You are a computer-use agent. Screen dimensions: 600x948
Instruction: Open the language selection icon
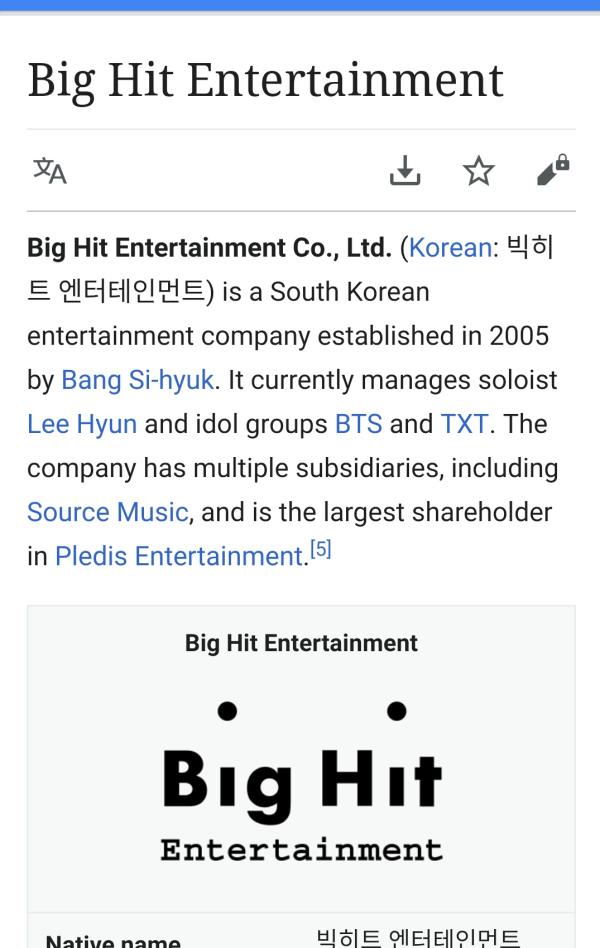pyautogui.click(x=50, y=171)
